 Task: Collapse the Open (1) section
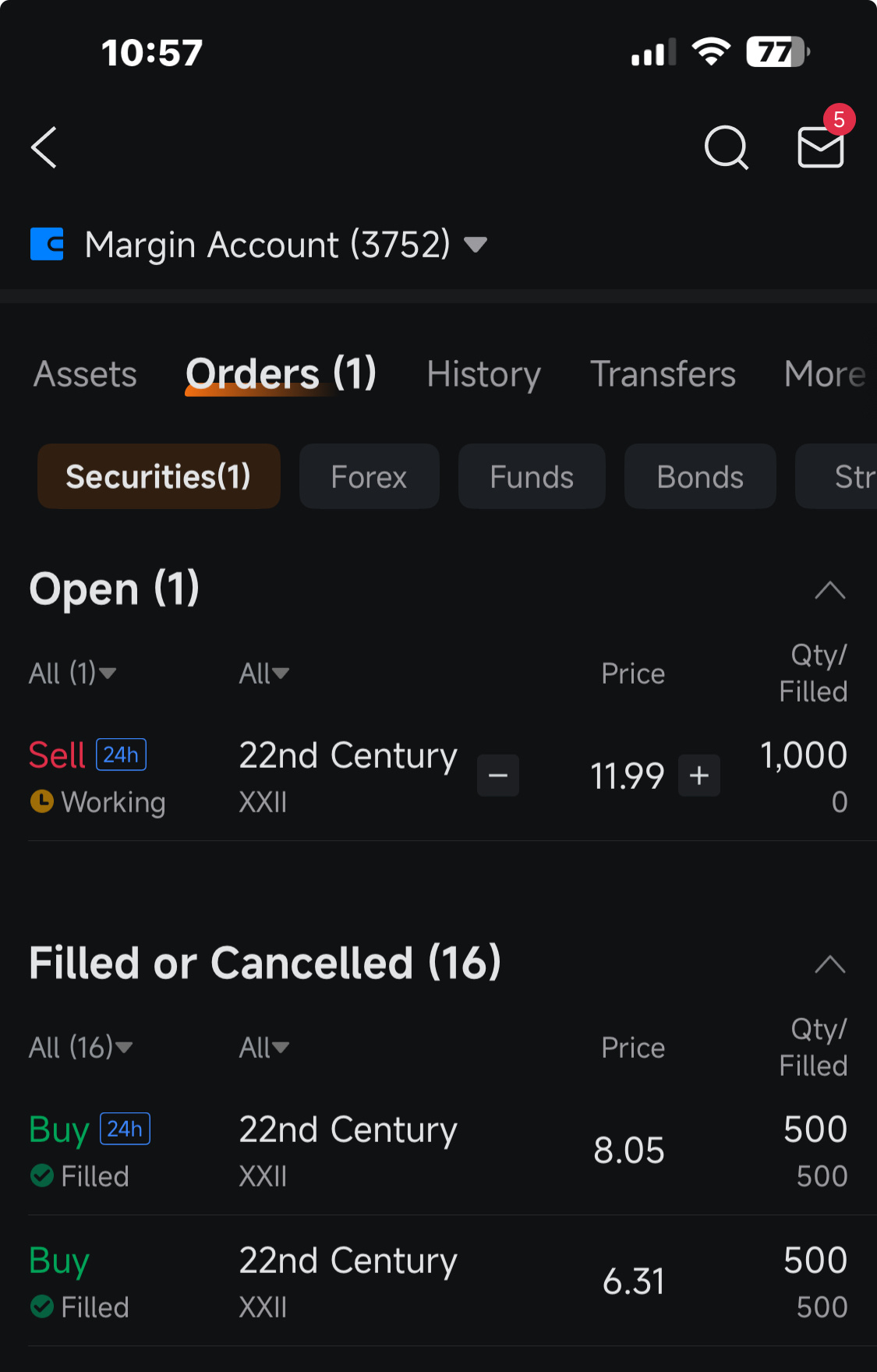click(829, 591)
